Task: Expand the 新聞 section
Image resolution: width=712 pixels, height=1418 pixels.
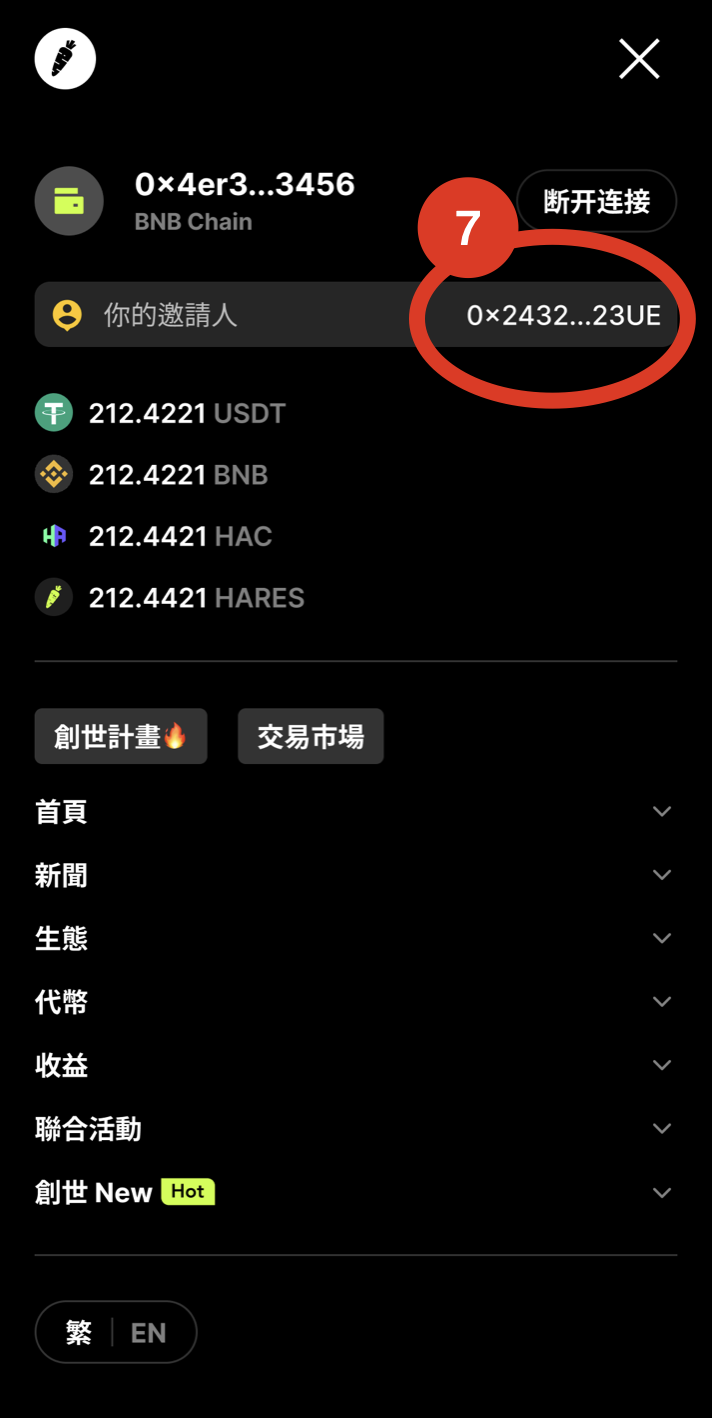Action: (356, 875)
